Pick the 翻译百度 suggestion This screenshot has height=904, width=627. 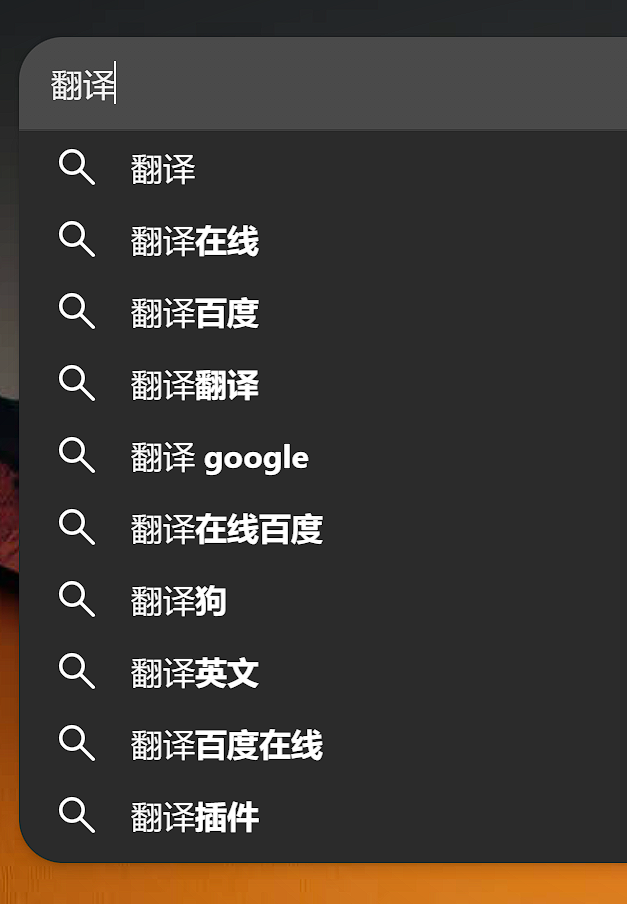195,314
